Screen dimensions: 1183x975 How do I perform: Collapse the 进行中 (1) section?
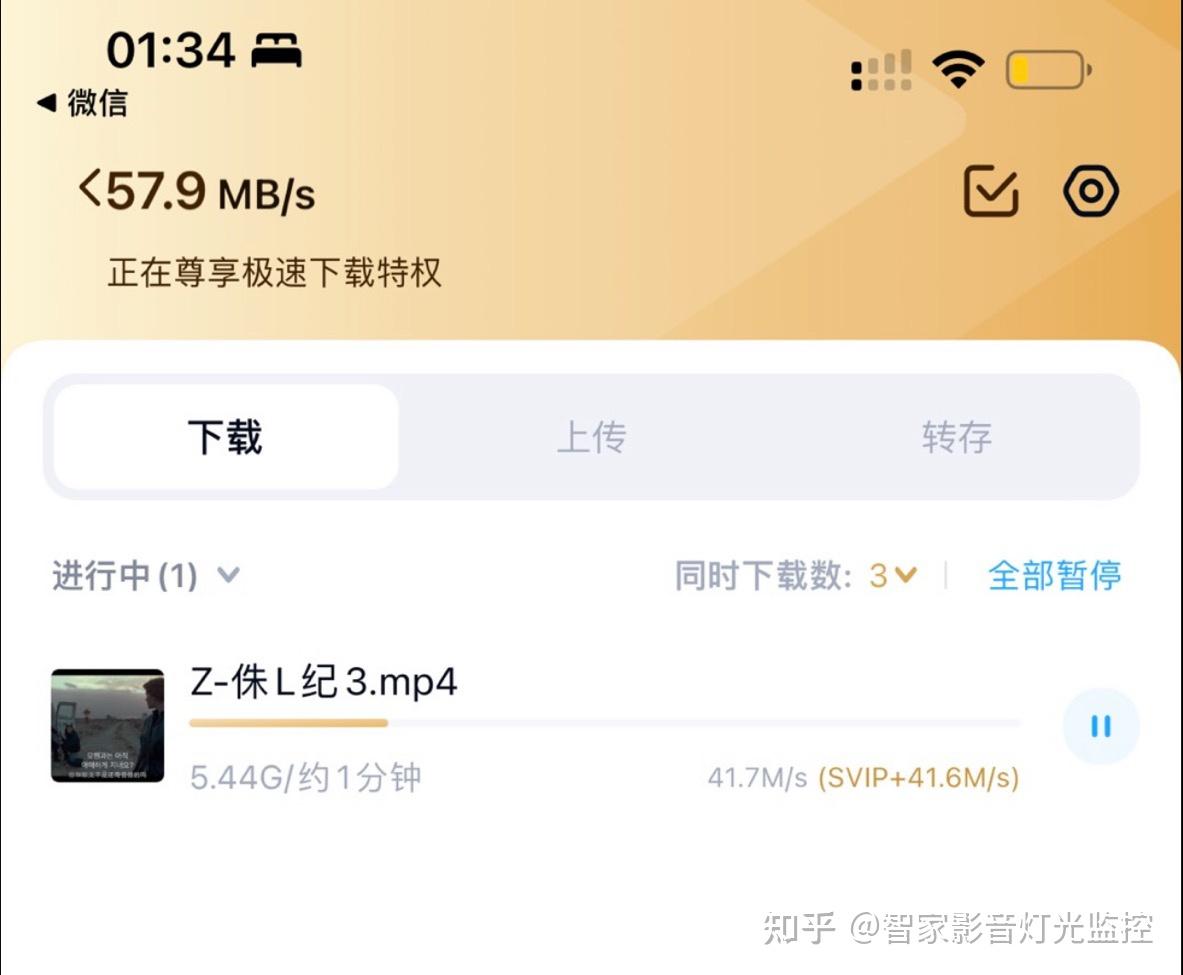point(145,576)
